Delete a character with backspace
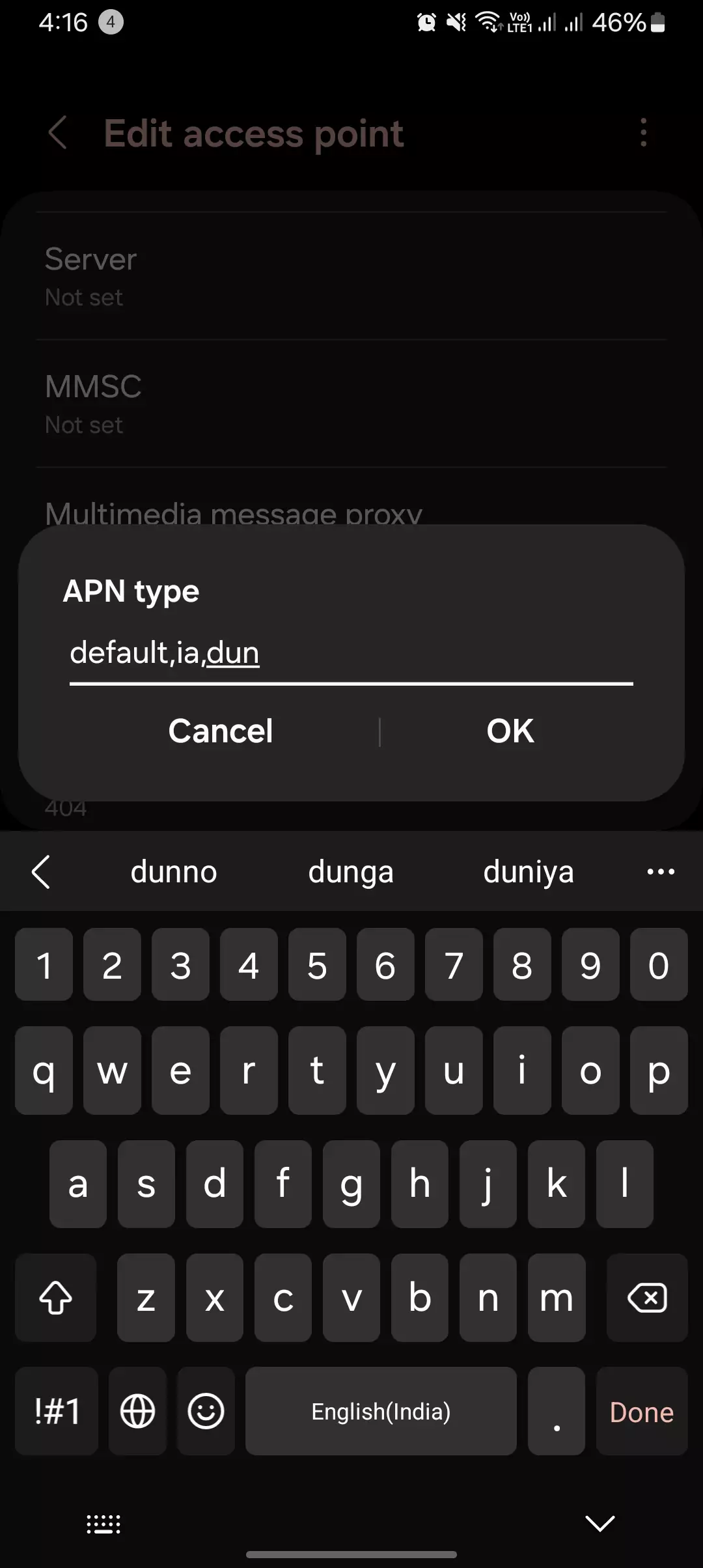 click(x=646, y=1298)
